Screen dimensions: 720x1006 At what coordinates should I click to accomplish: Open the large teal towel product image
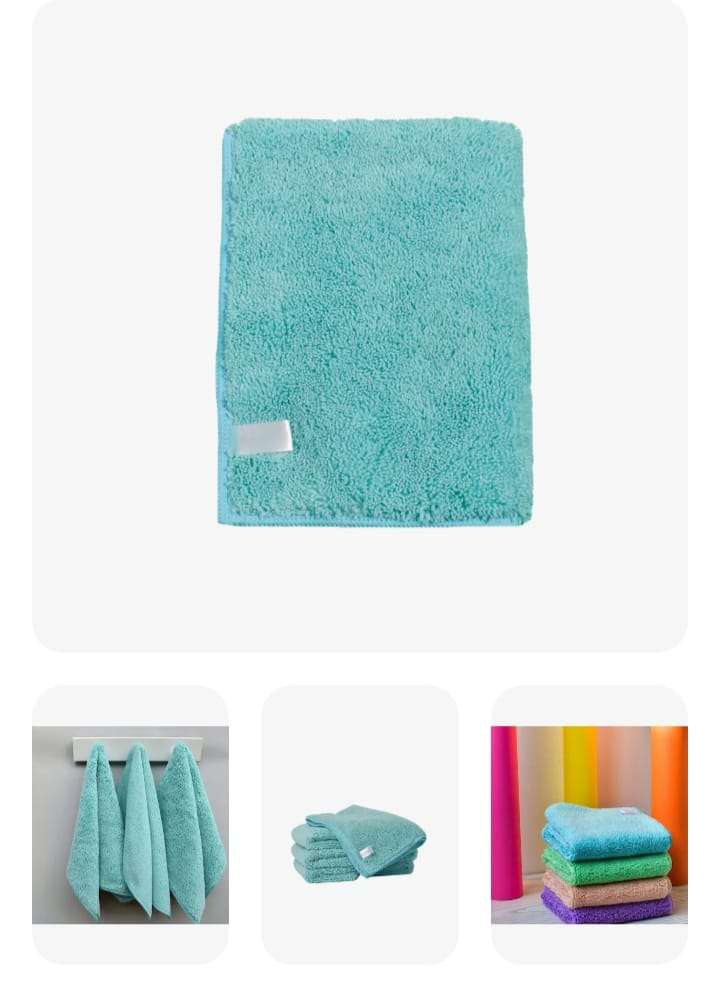[360, 325]
